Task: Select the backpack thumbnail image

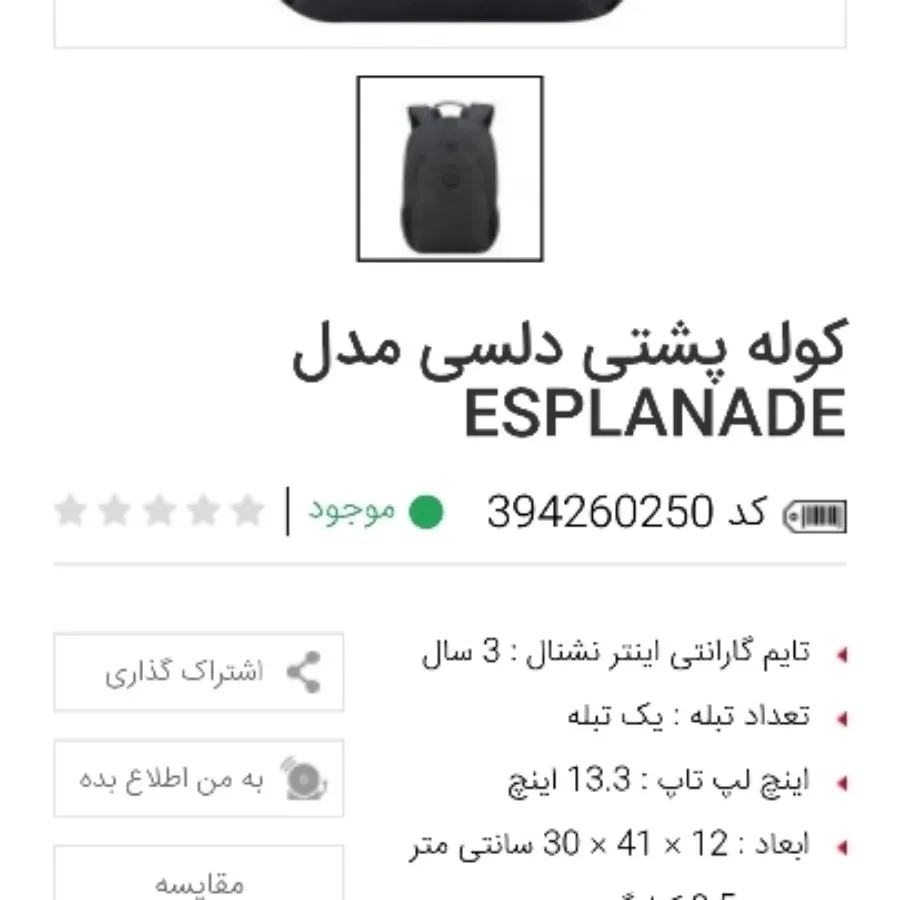Action: click(450, 168)
